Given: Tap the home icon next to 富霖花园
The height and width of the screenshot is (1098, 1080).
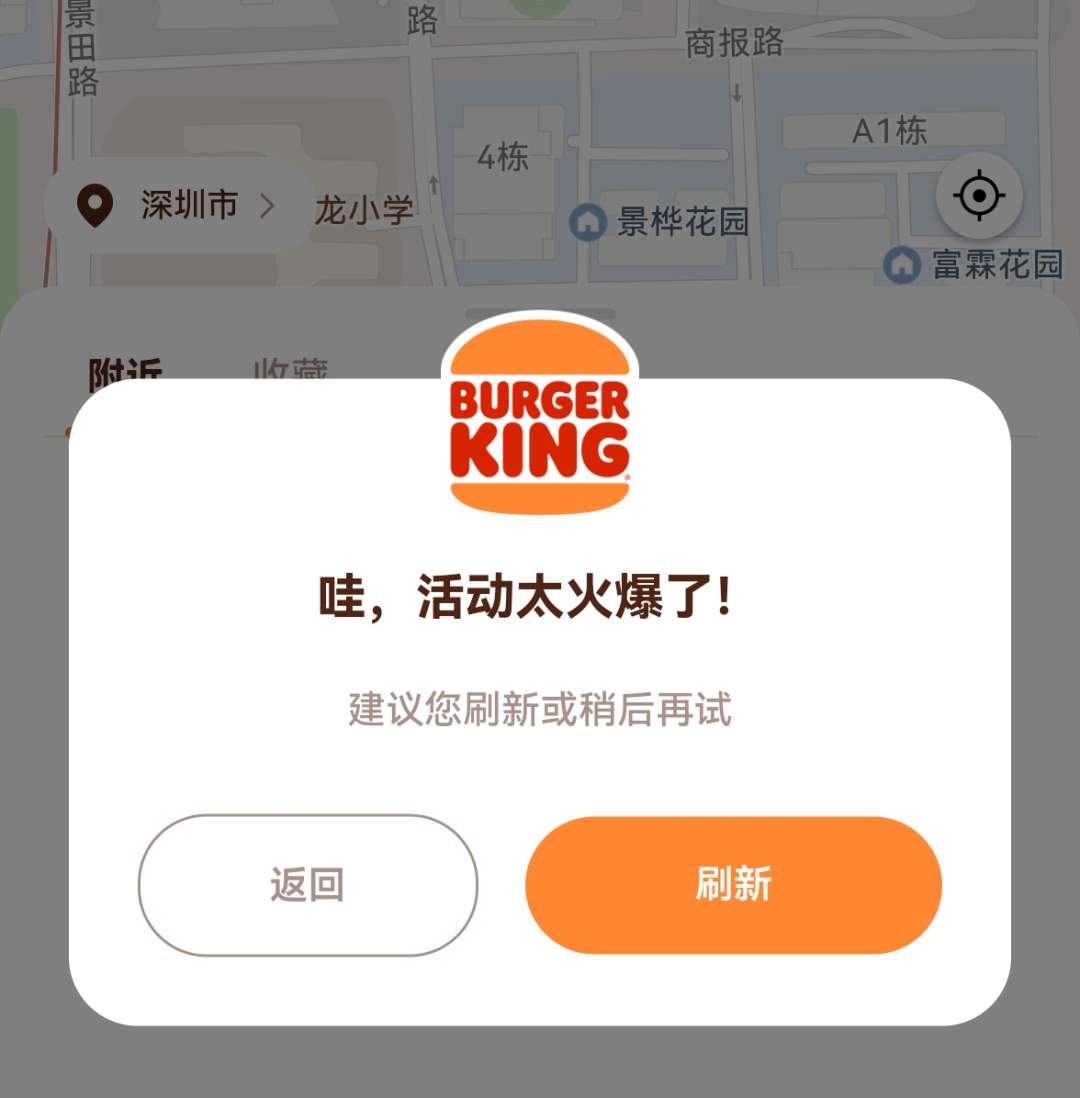Looking at the screenshot, I should pyautogui.click(x=901, y=266).
